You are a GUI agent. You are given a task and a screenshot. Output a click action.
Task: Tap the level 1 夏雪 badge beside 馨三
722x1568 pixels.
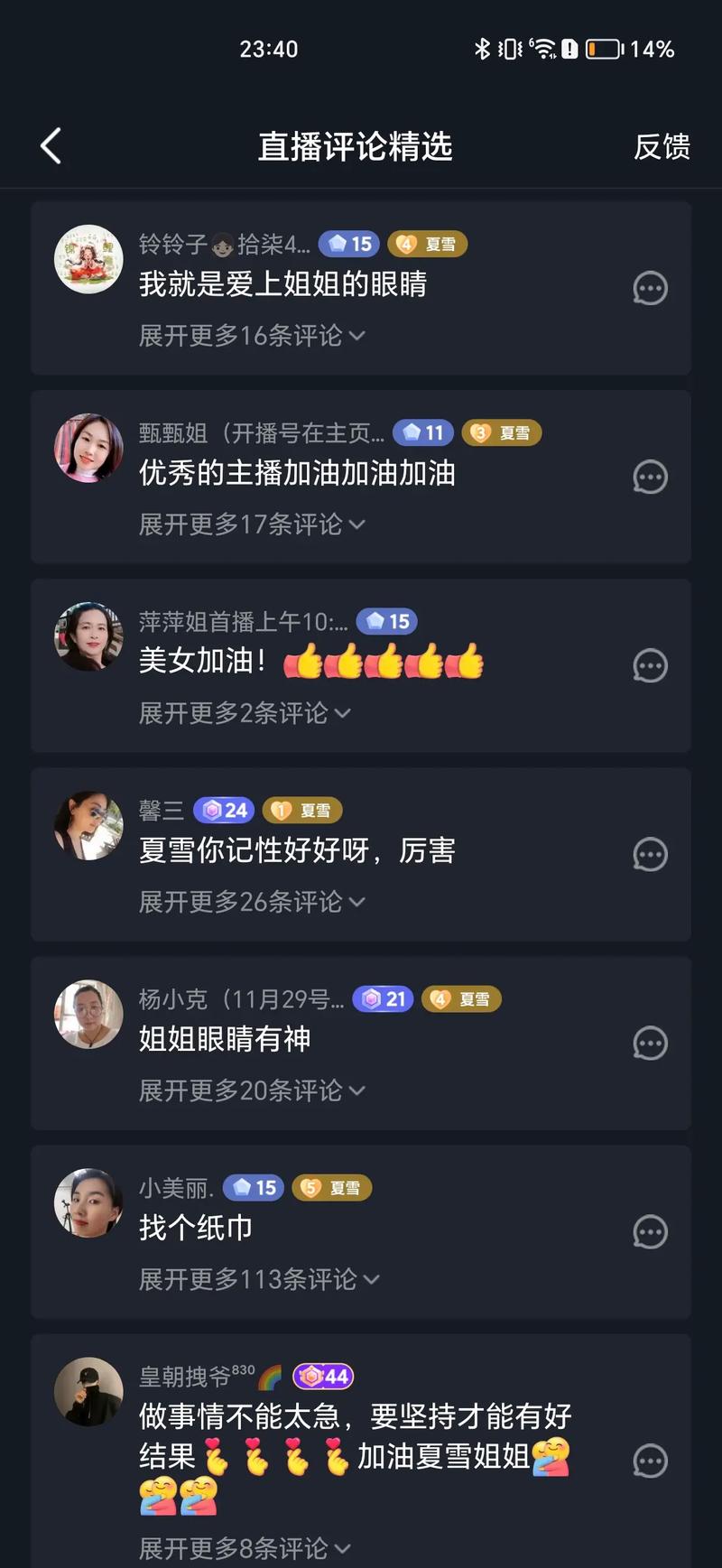pyautogui.click(x=302, y=811)
